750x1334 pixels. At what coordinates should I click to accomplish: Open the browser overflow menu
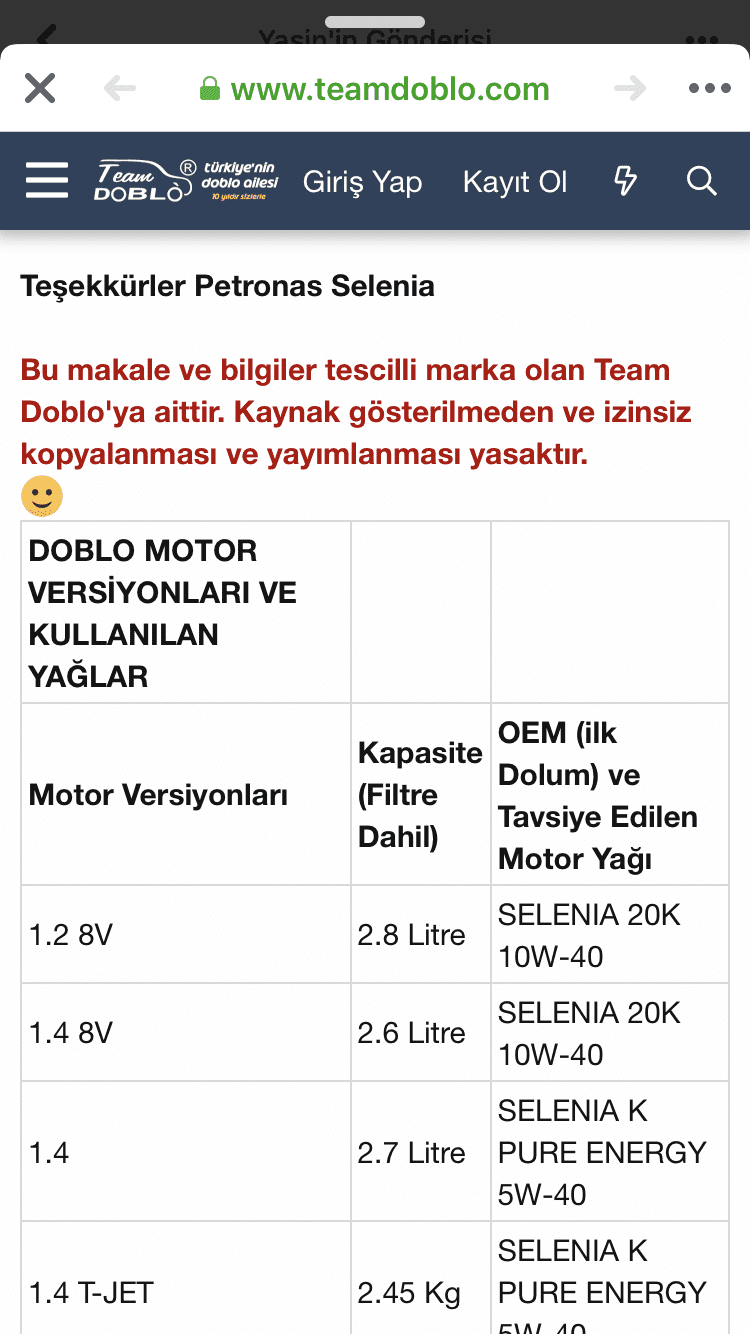click(709, 89)
